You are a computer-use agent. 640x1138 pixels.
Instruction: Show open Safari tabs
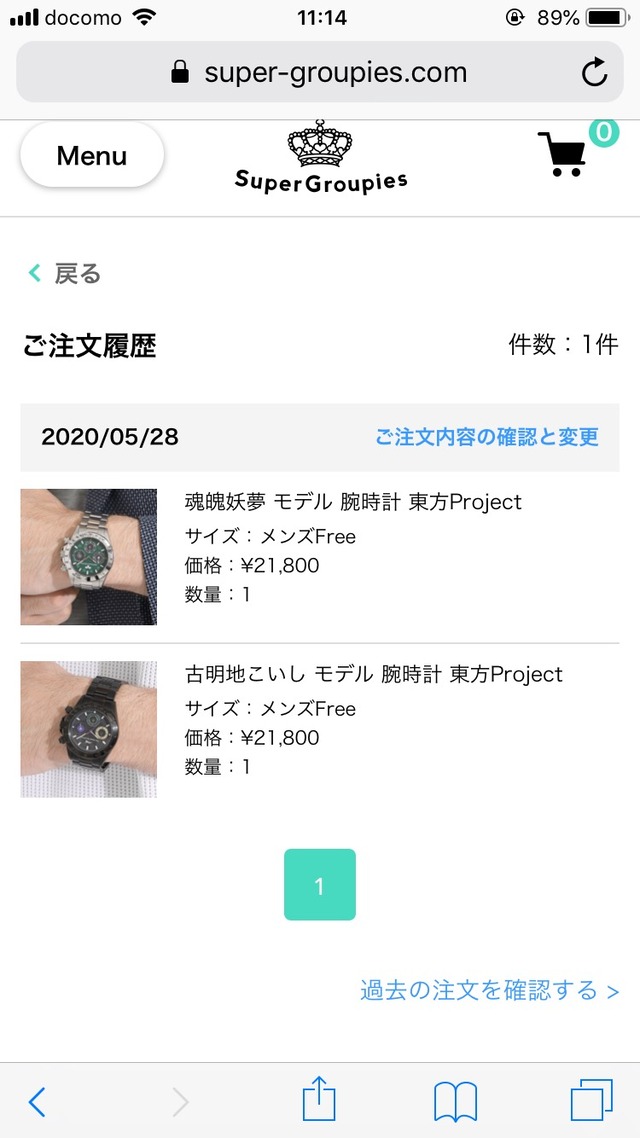click(x=591, y=1100)
